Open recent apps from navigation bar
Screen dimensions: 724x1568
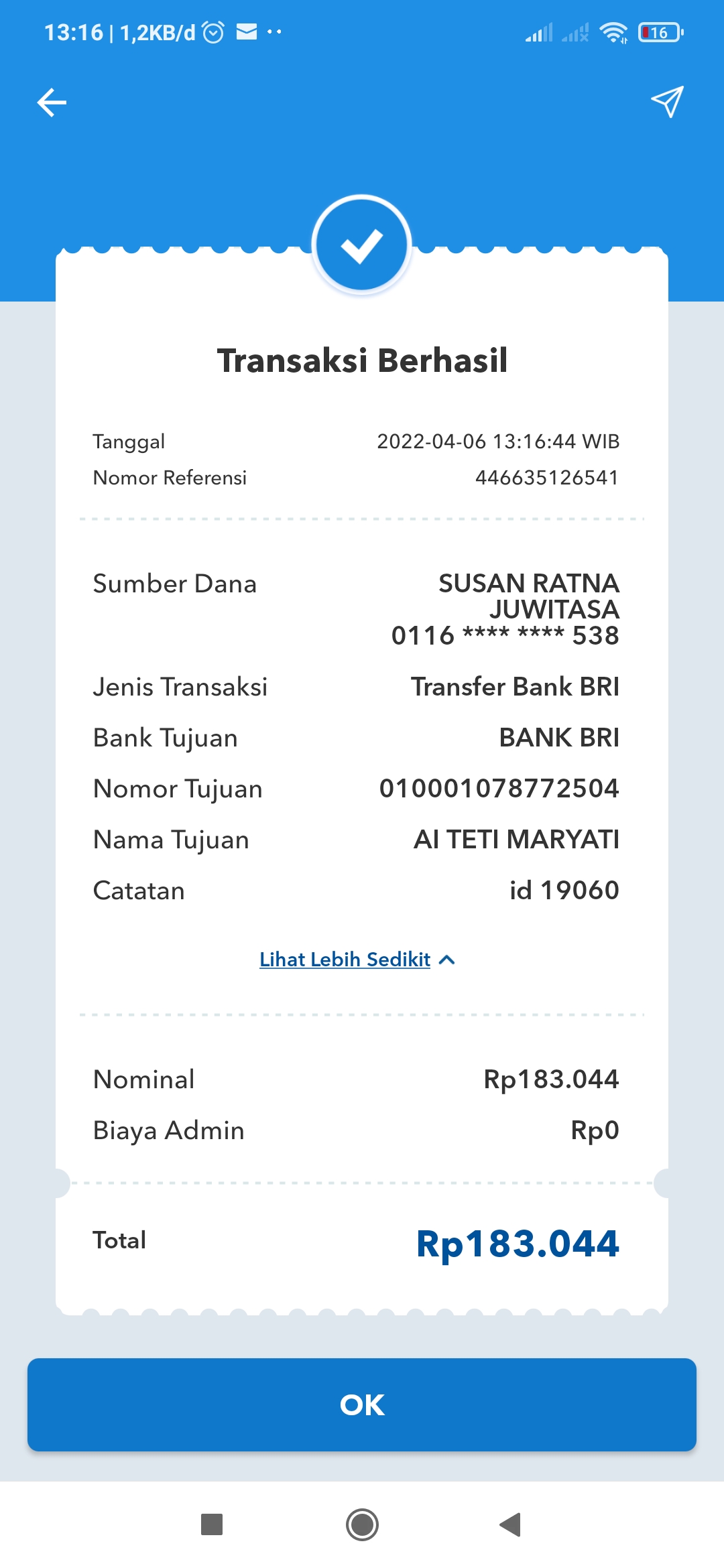(x=212, y=1524)
